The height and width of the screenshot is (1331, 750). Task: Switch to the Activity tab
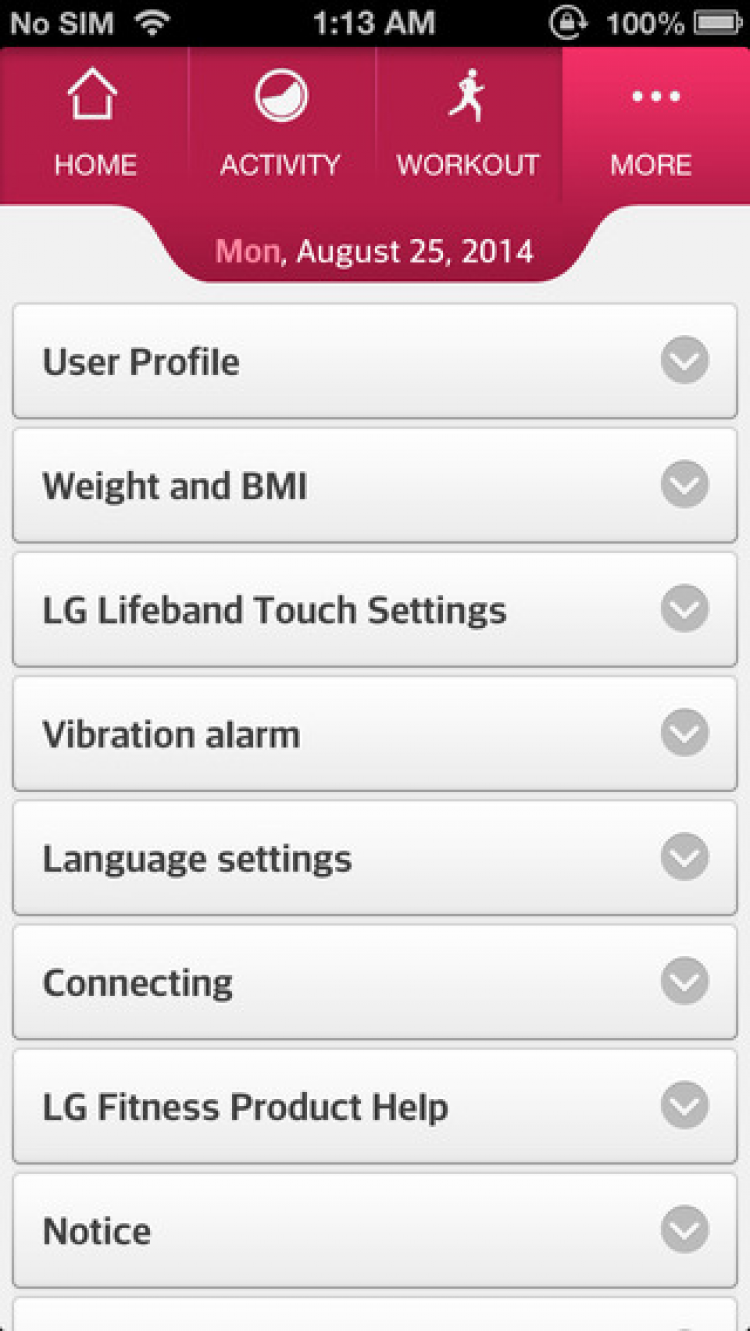tap(281, 125)
